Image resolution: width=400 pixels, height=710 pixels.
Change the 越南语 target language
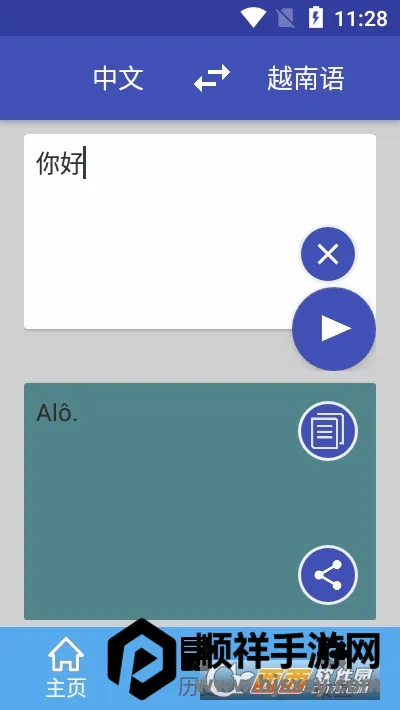(305, 78)
